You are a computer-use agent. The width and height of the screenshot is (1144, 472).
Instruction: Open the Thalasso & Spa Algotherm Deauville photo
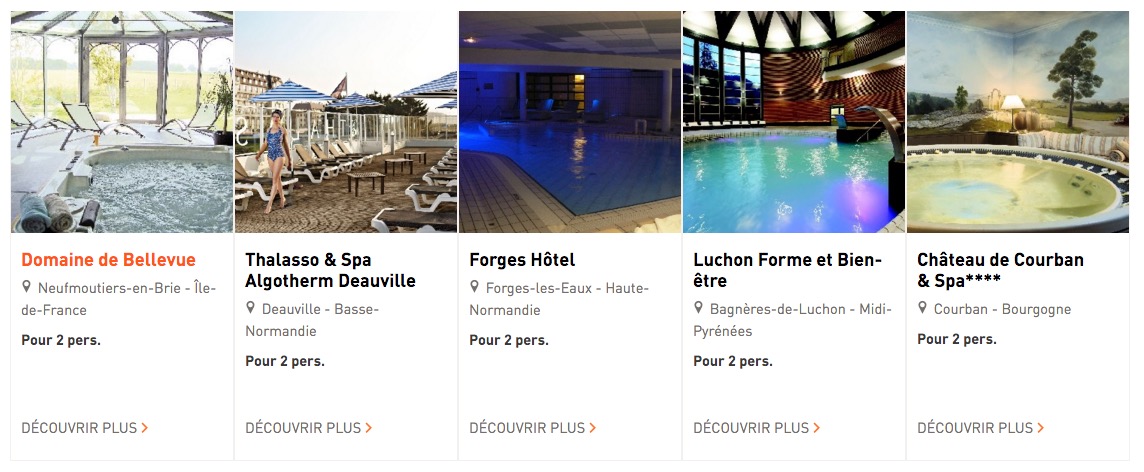coord(346,122)
